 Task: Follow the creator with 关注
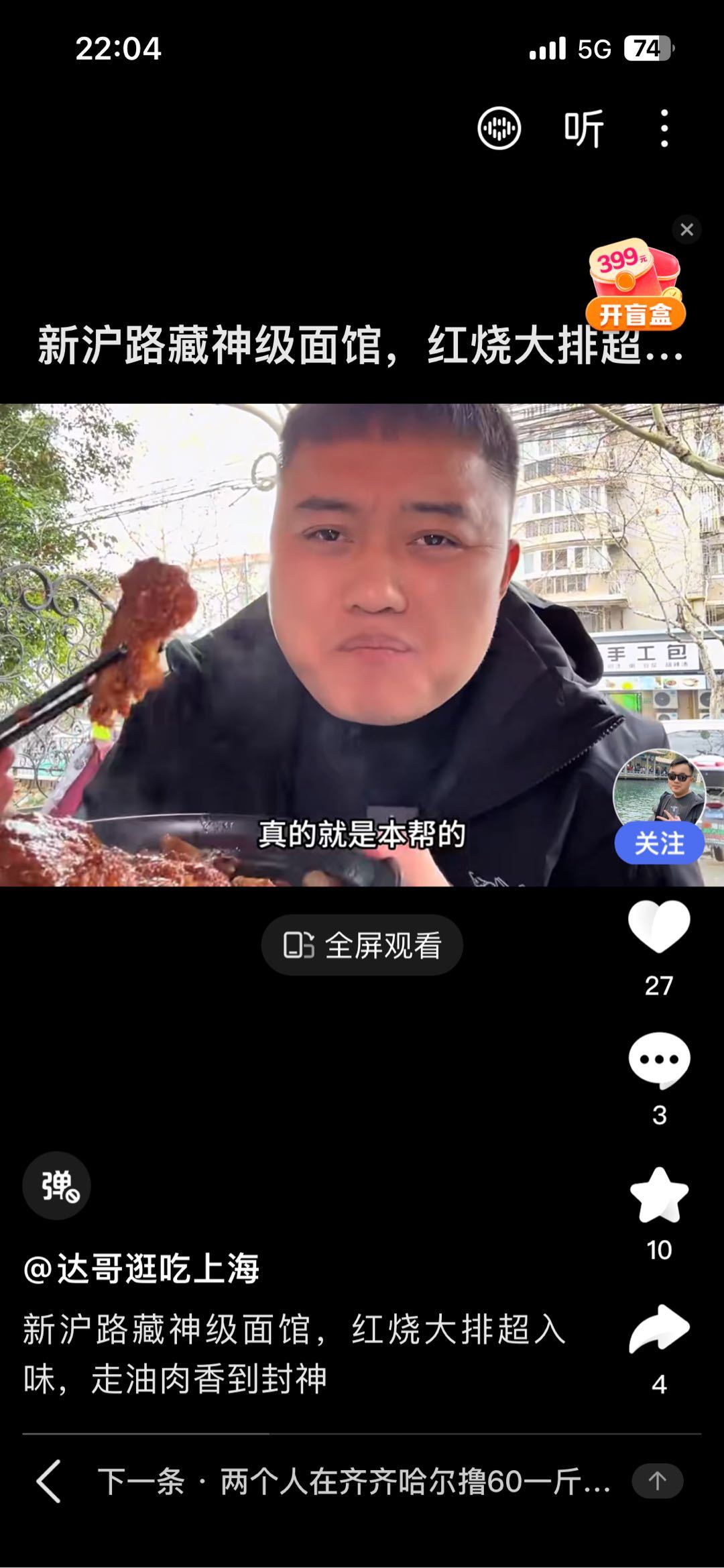pyautogui.click(x=659, y=843)
